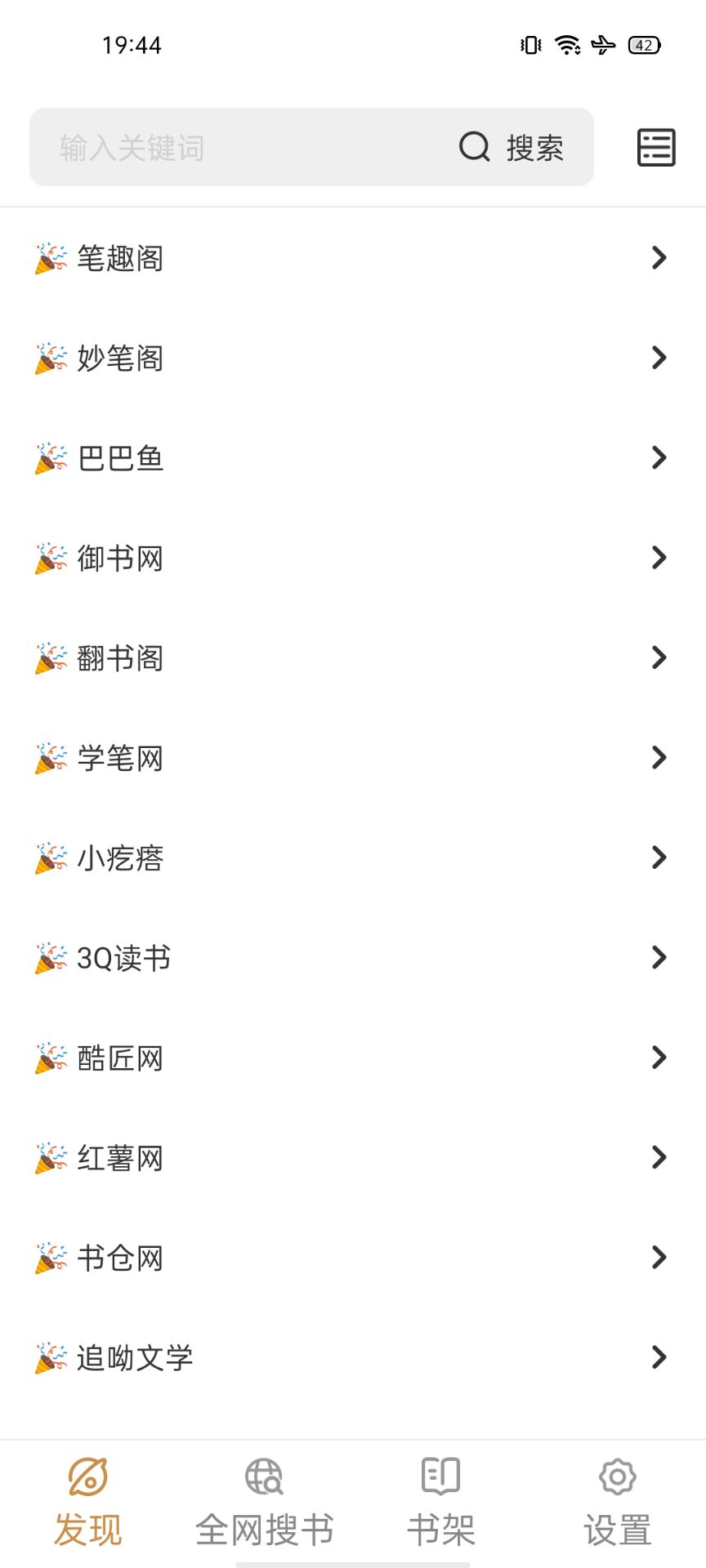706x1568 pixels.
Task: Tap the 搜索 search button
Action: point(512,148)
